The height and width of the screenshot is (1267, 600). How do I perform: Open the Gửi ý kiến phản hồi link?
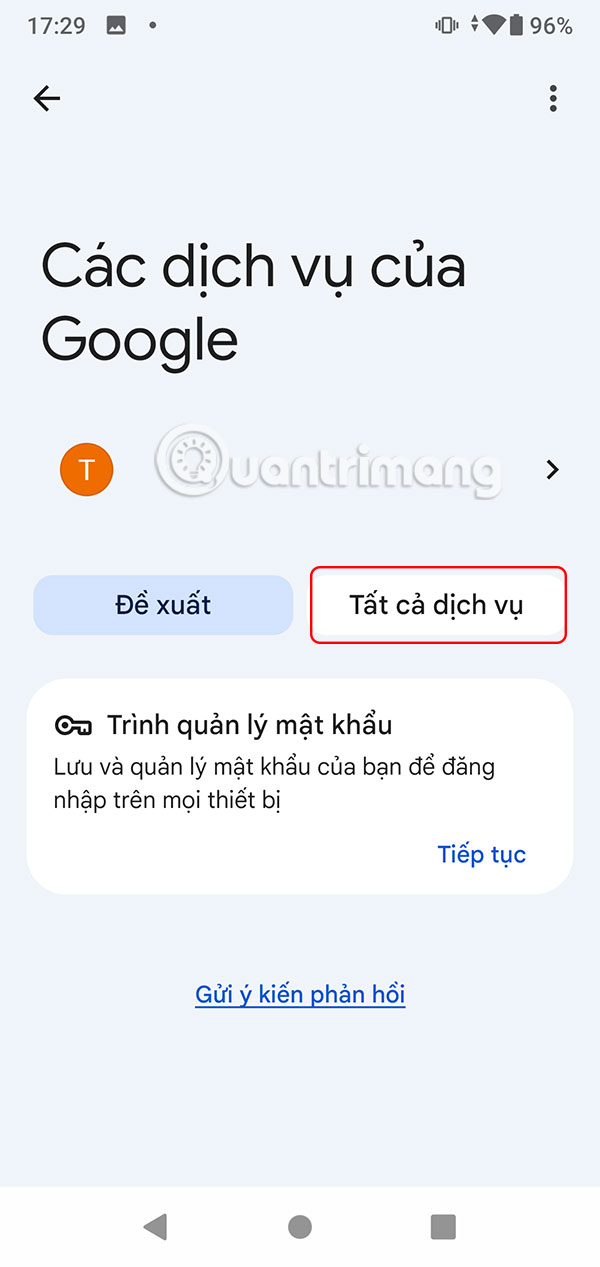pos(300,994)
